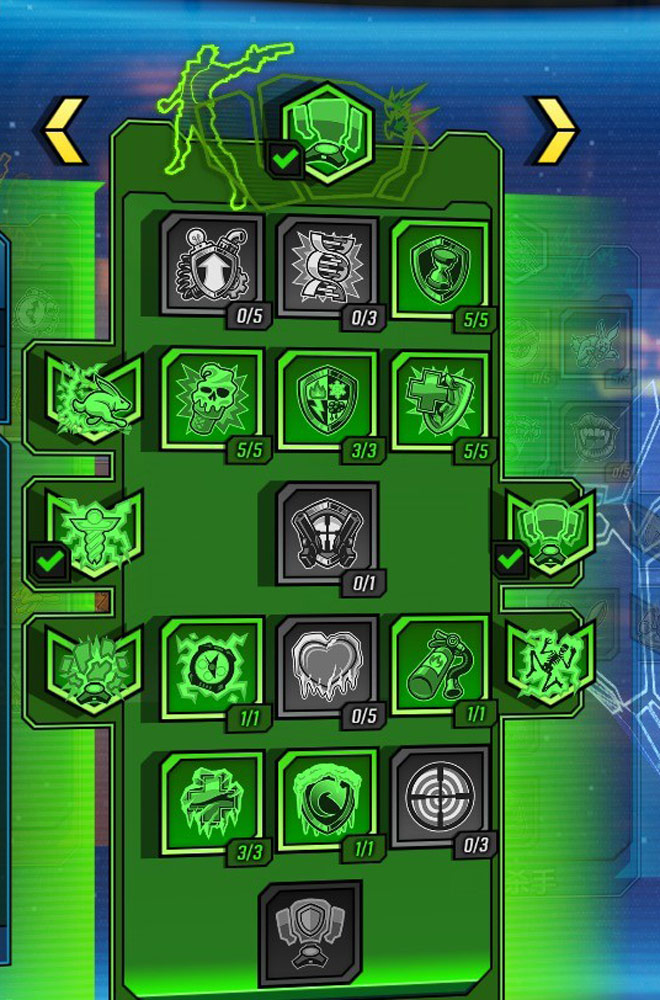
Task: Select the frozen heart skill 0/5
Action: pyautogui.click(x=327, y=665)
